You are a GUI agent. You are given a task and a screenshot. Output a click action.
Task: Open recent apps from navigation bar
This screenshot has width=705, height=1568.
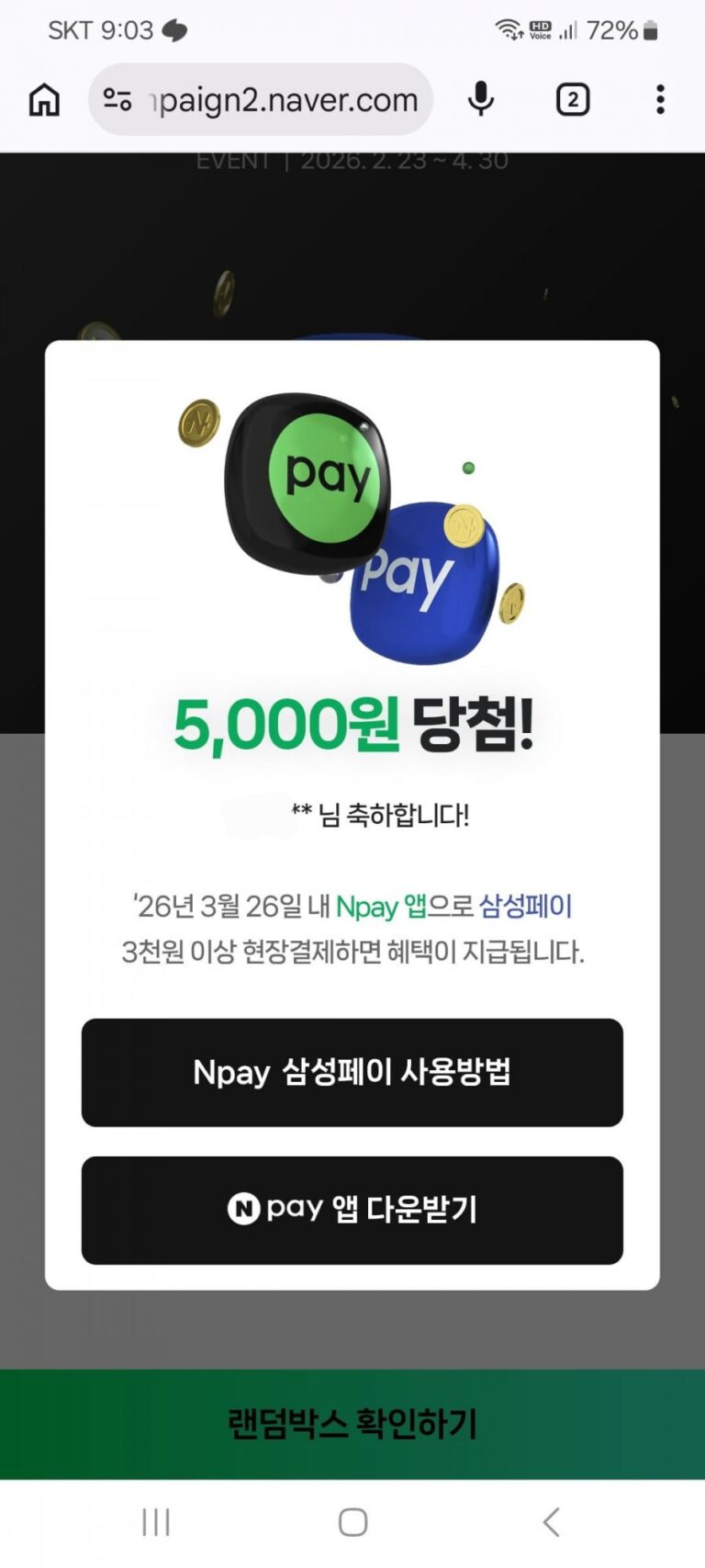point(156,1522)
